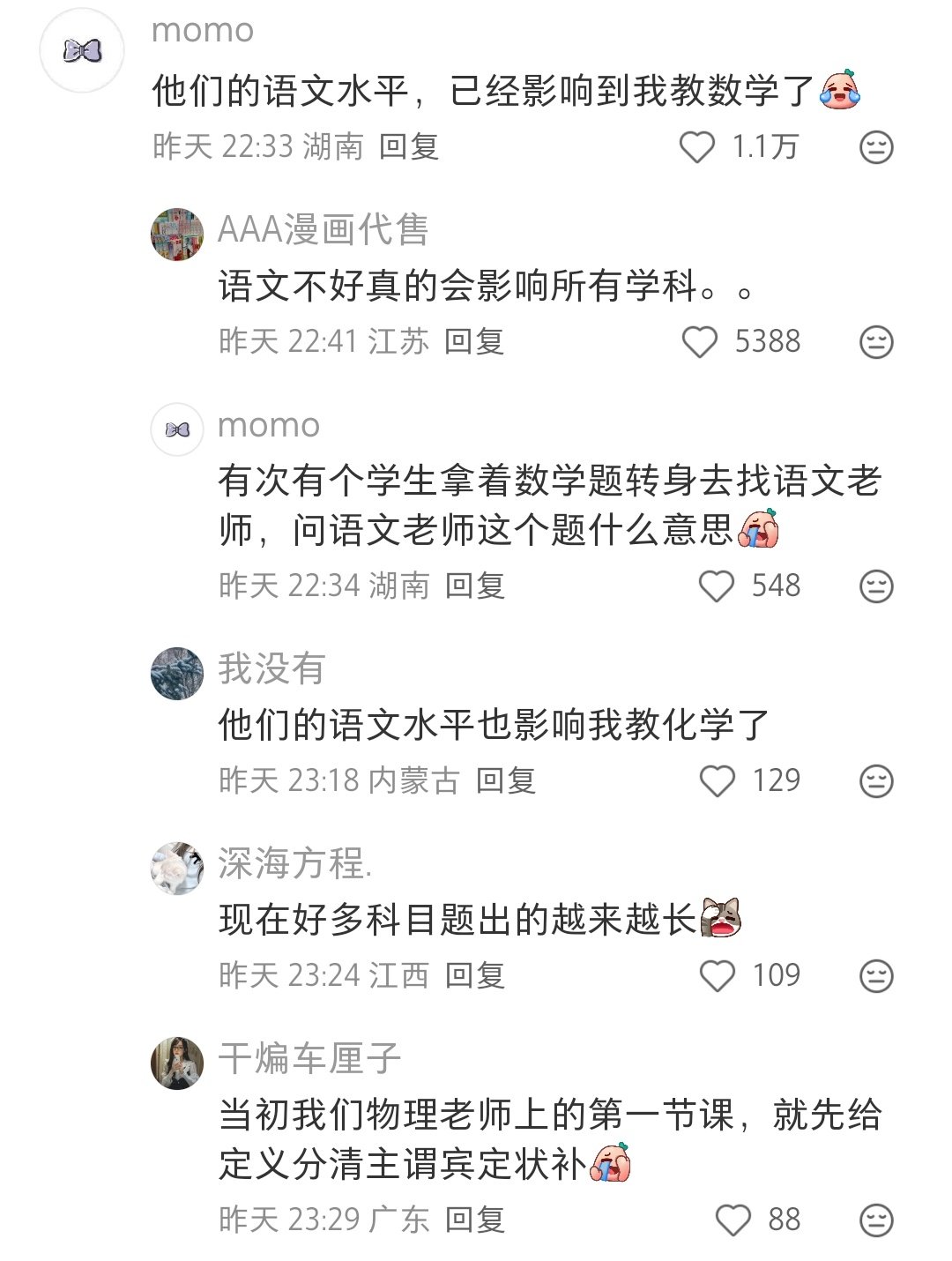Screen dimensions: 952x1261
Task: Like momo's comment with 1.1万 likes
Action: coord(697,147)
